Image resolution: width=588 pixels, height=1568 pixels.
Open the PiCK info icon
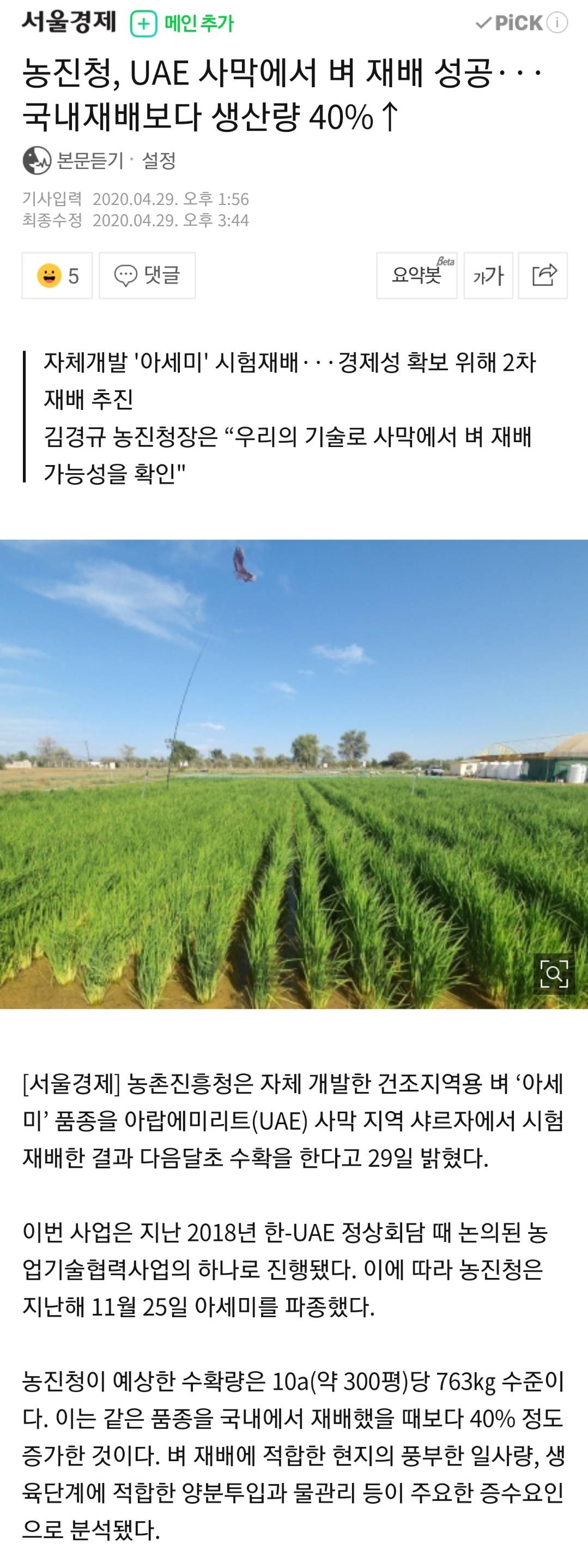point(557,23)
